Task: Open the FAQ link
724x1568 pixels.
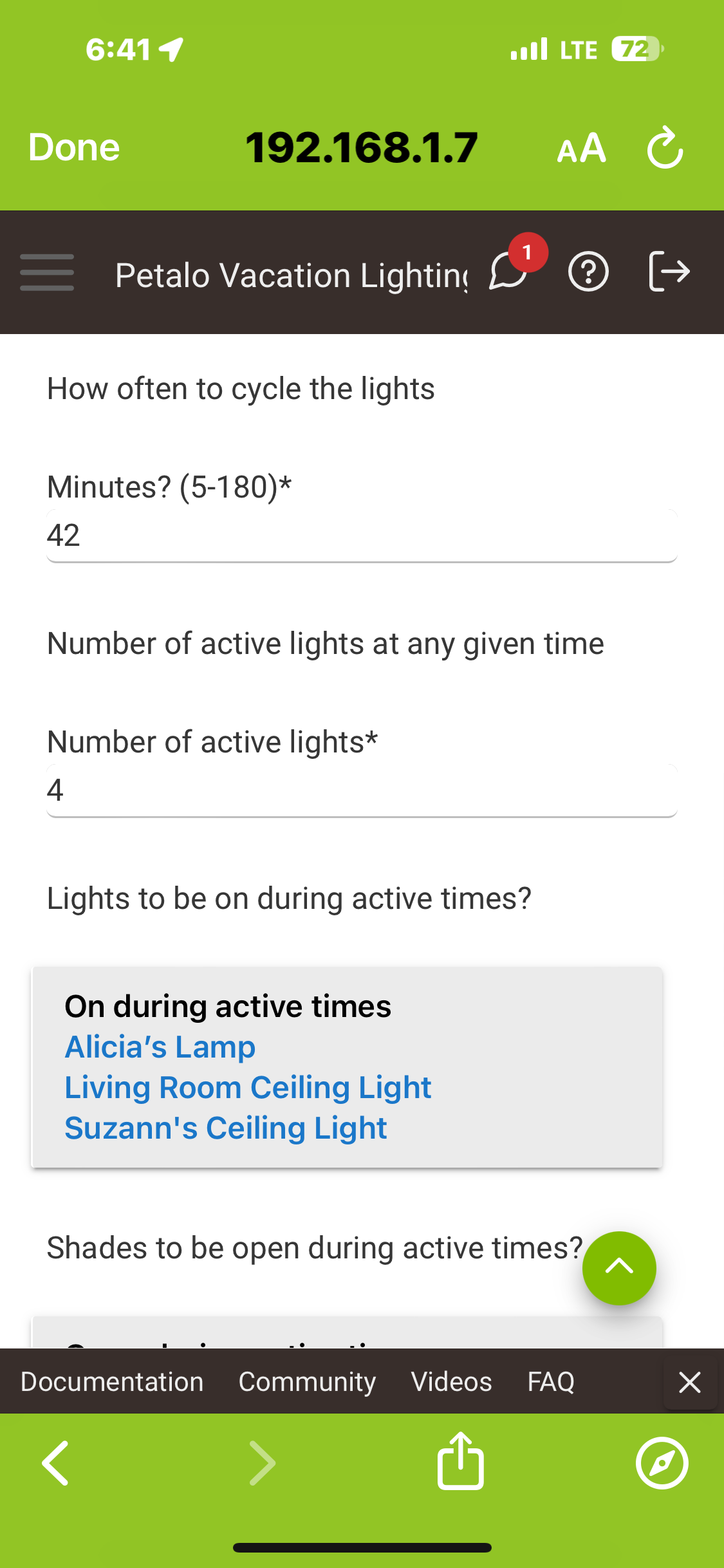Action: click(x=550, y=1381)
